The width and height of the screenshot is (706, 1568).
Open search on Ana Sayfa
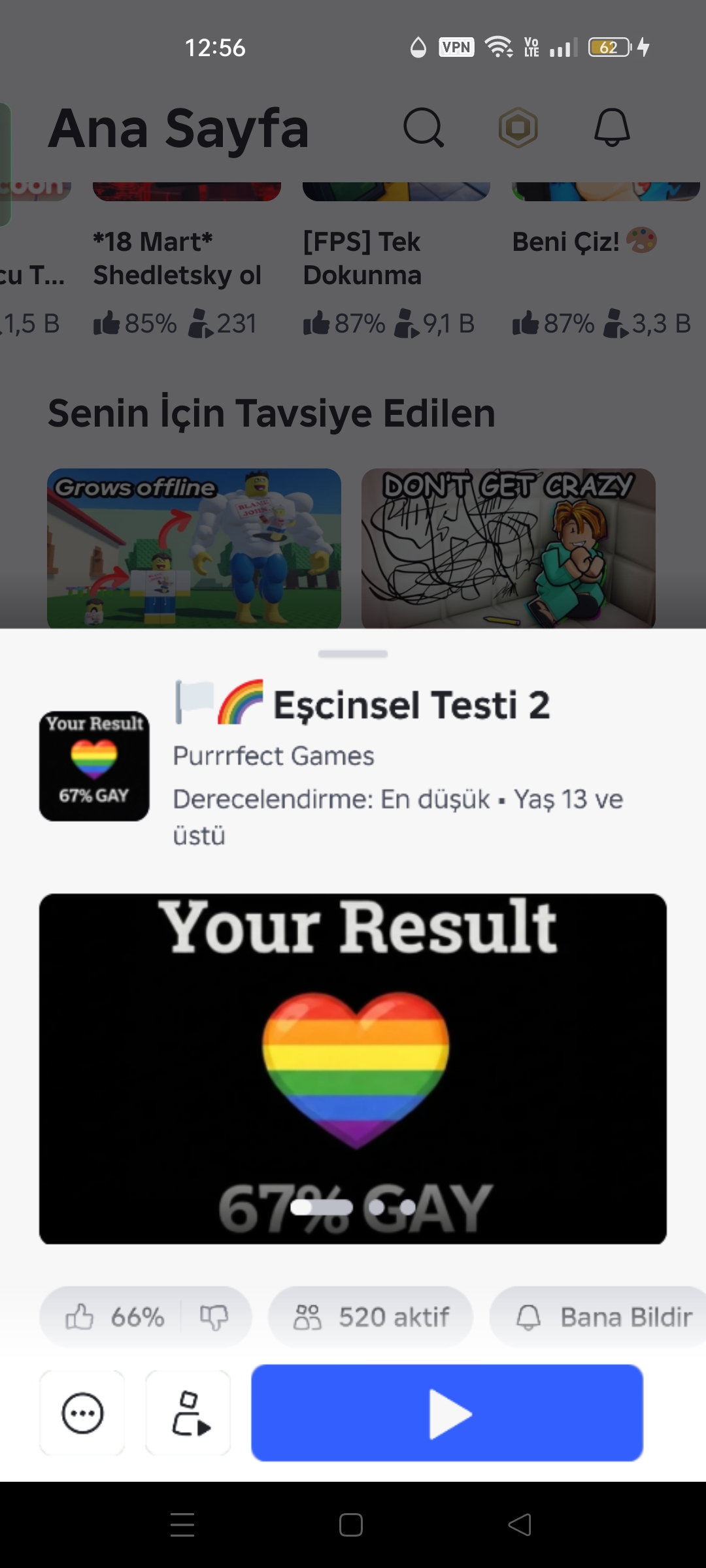click(x=423, y=127)
